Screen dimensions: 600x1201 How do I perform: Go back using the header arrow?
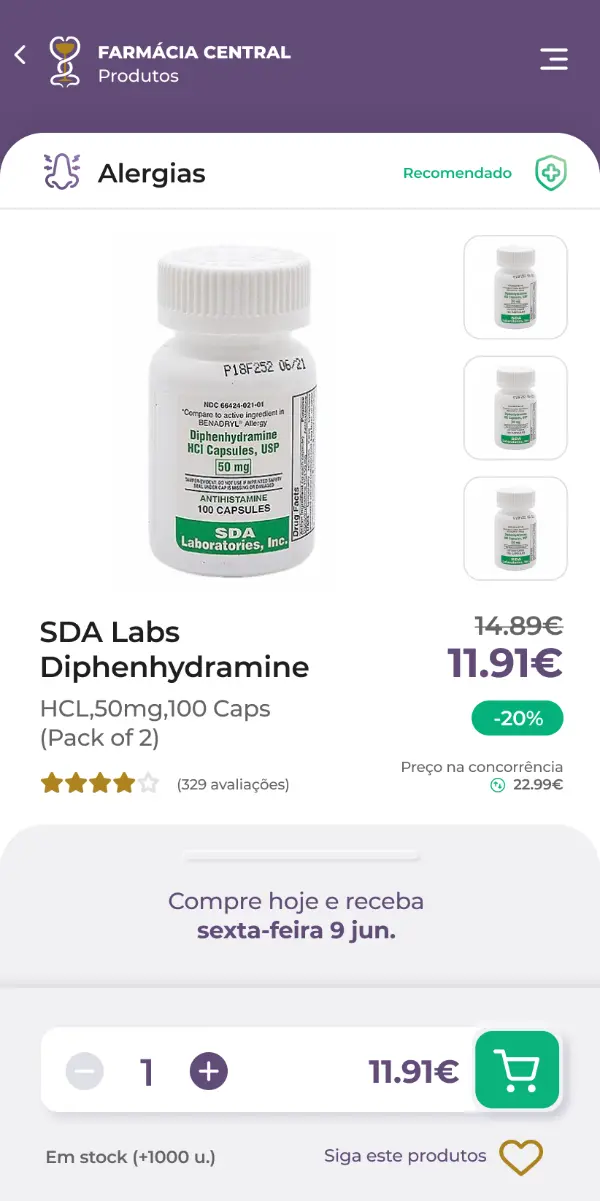click(21, 56)
